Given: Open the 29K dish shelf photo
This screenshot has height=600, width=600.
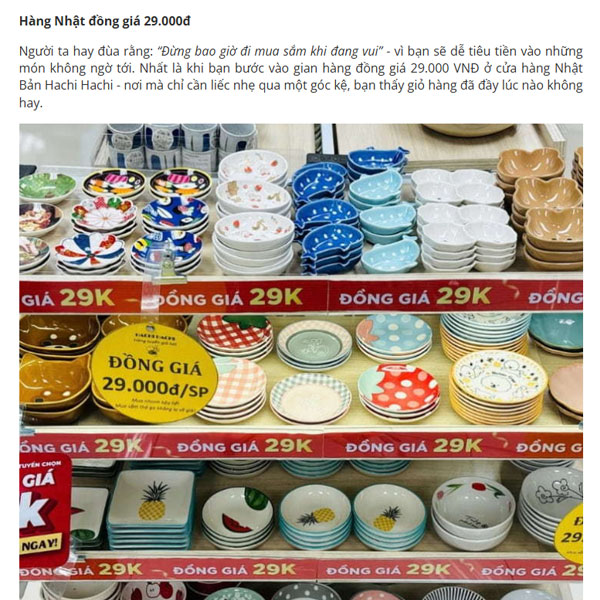Looking at the screenshot, I should point(300,360).
